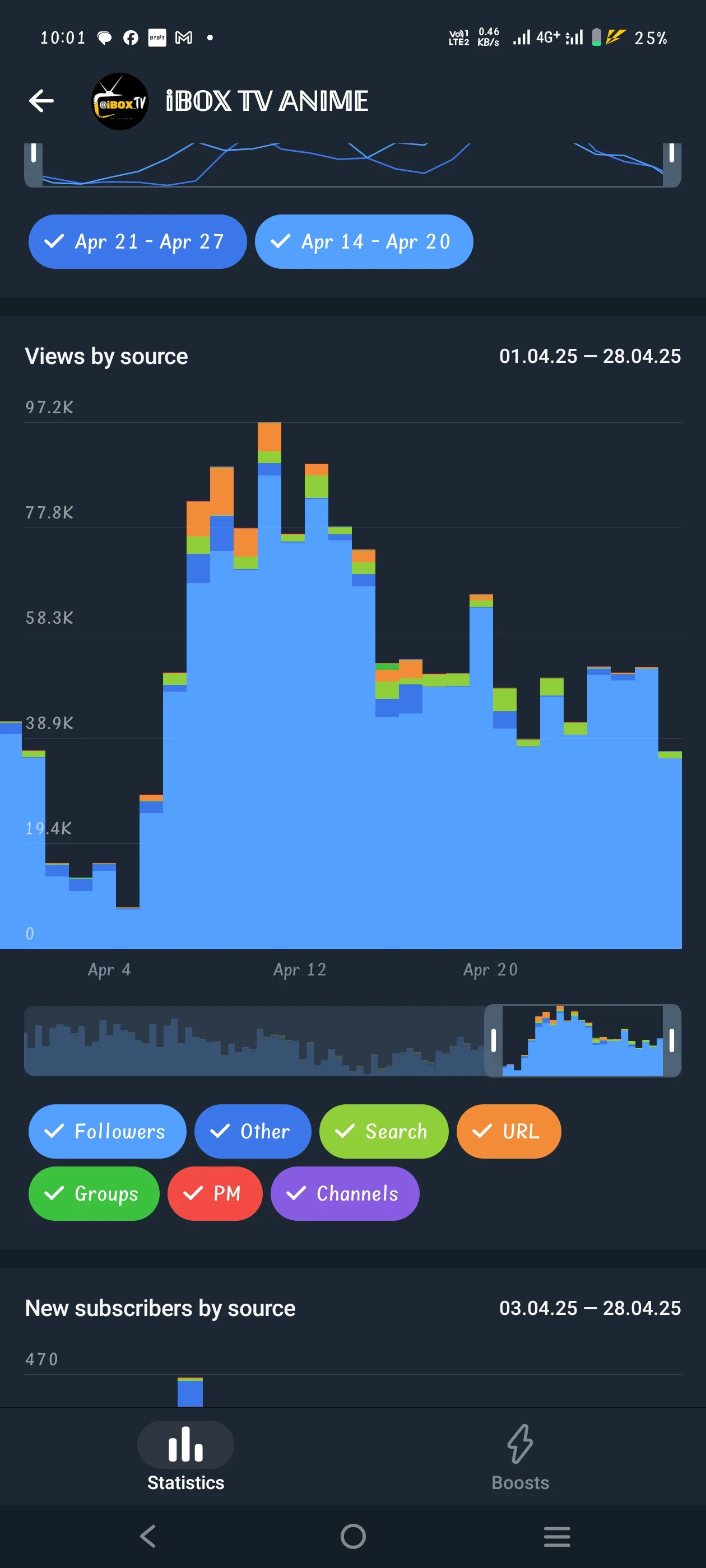
Task: Switch to the Boosts tab
Action: [520, 1457]
